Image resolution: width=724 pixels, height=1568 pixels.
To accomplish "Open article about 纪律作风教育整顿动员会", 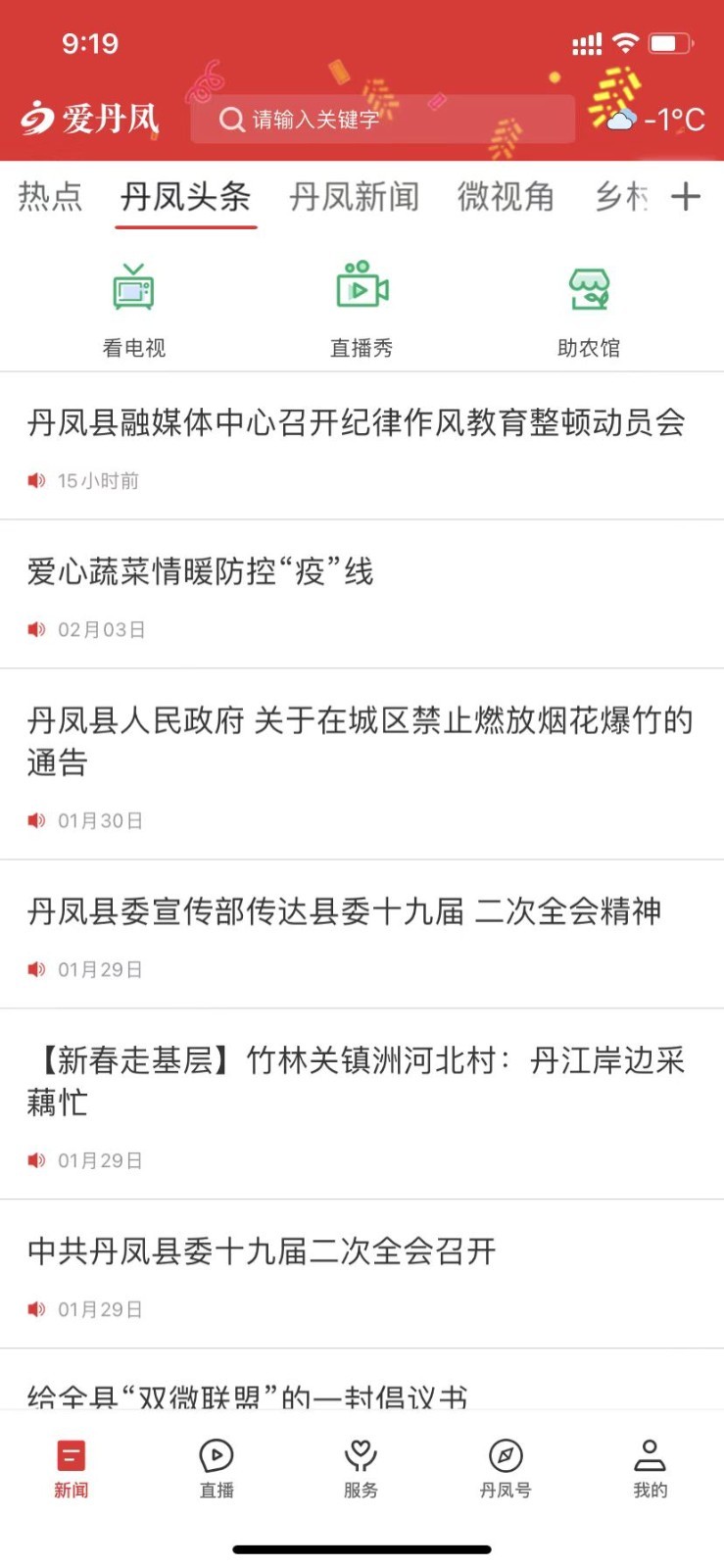I will pyautogui.click(x=357, y=423).
